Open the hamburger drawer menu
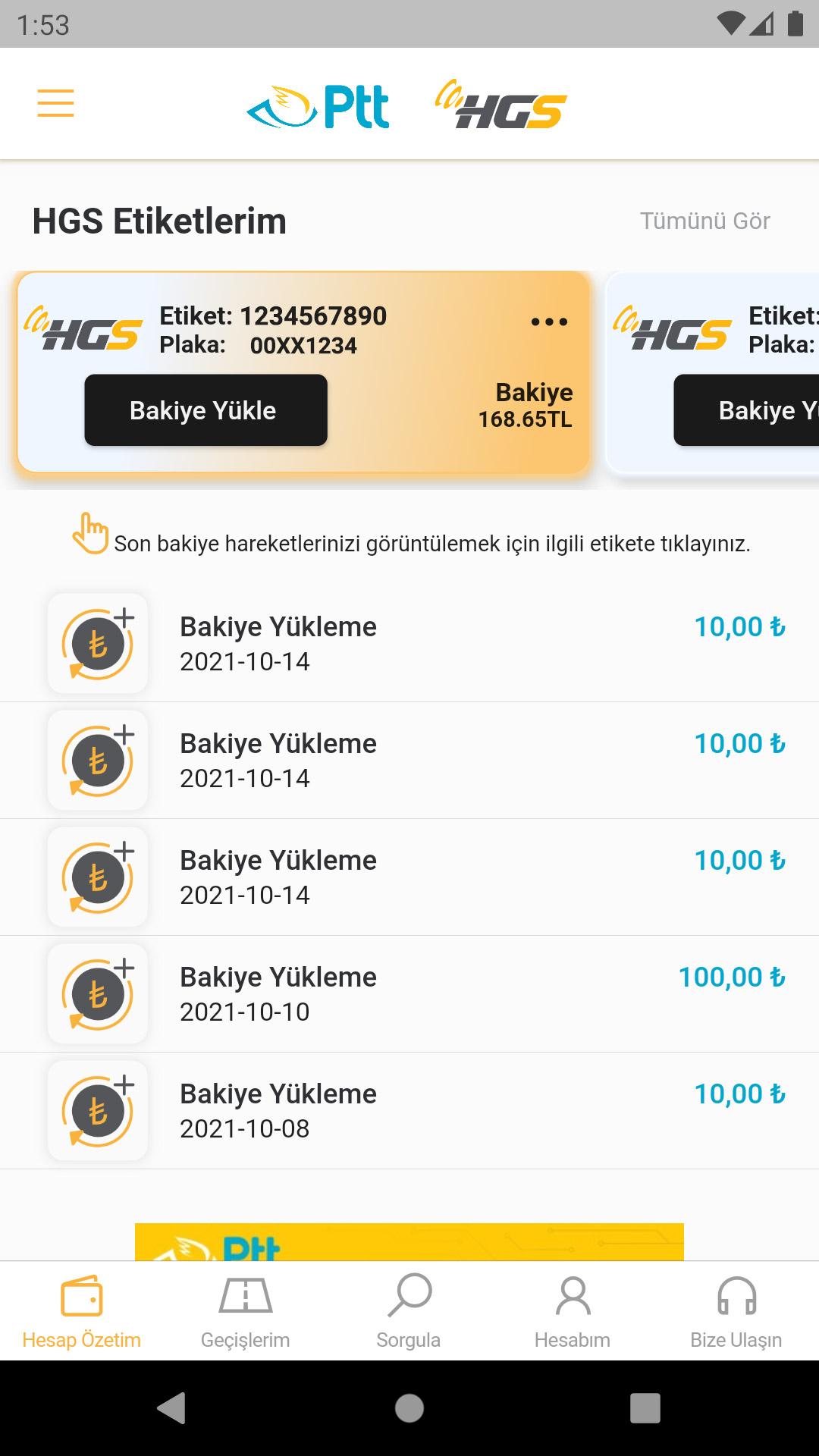 coord(55,103)
